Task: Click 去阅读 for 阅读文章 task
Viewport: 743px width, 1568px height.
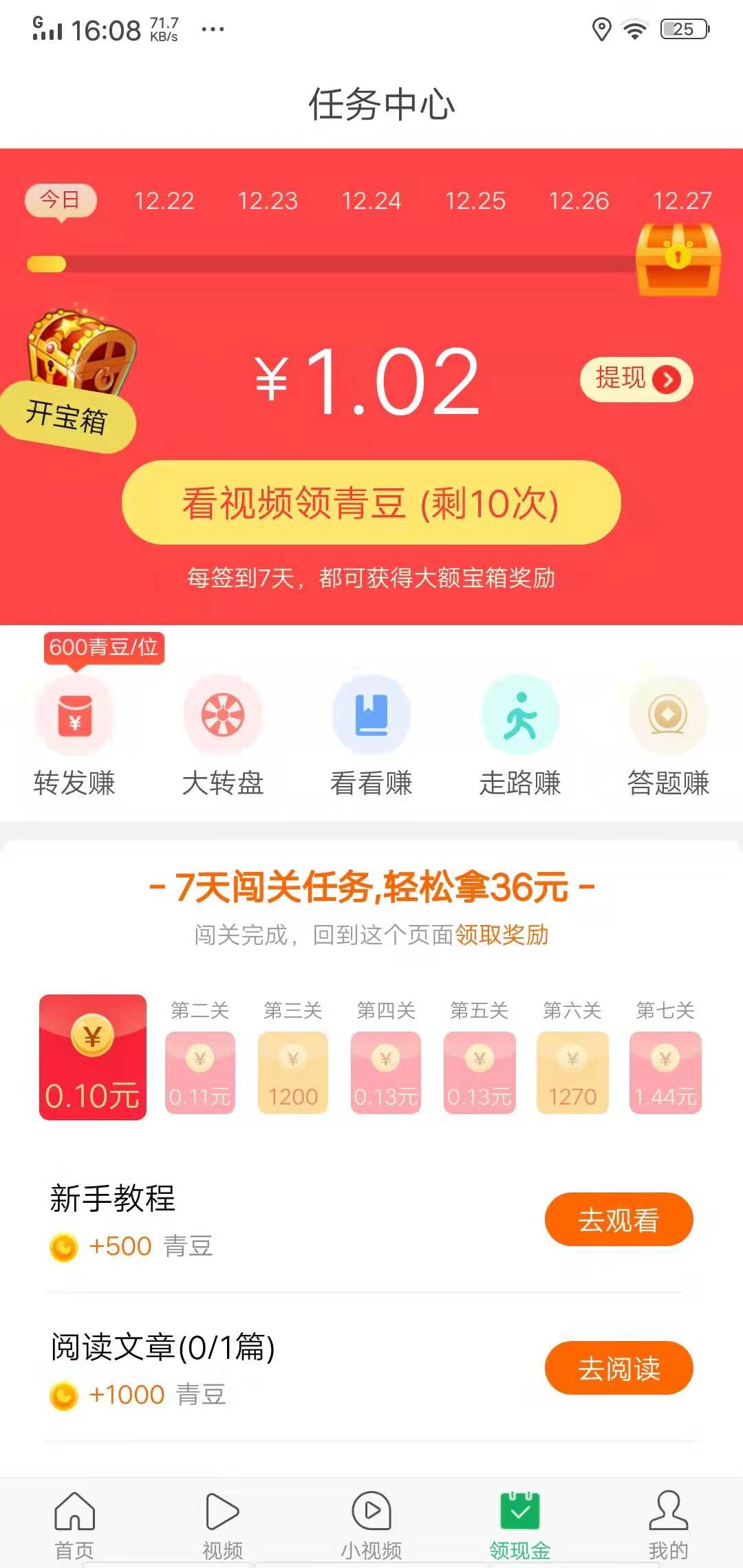Action: point(618,1369)
